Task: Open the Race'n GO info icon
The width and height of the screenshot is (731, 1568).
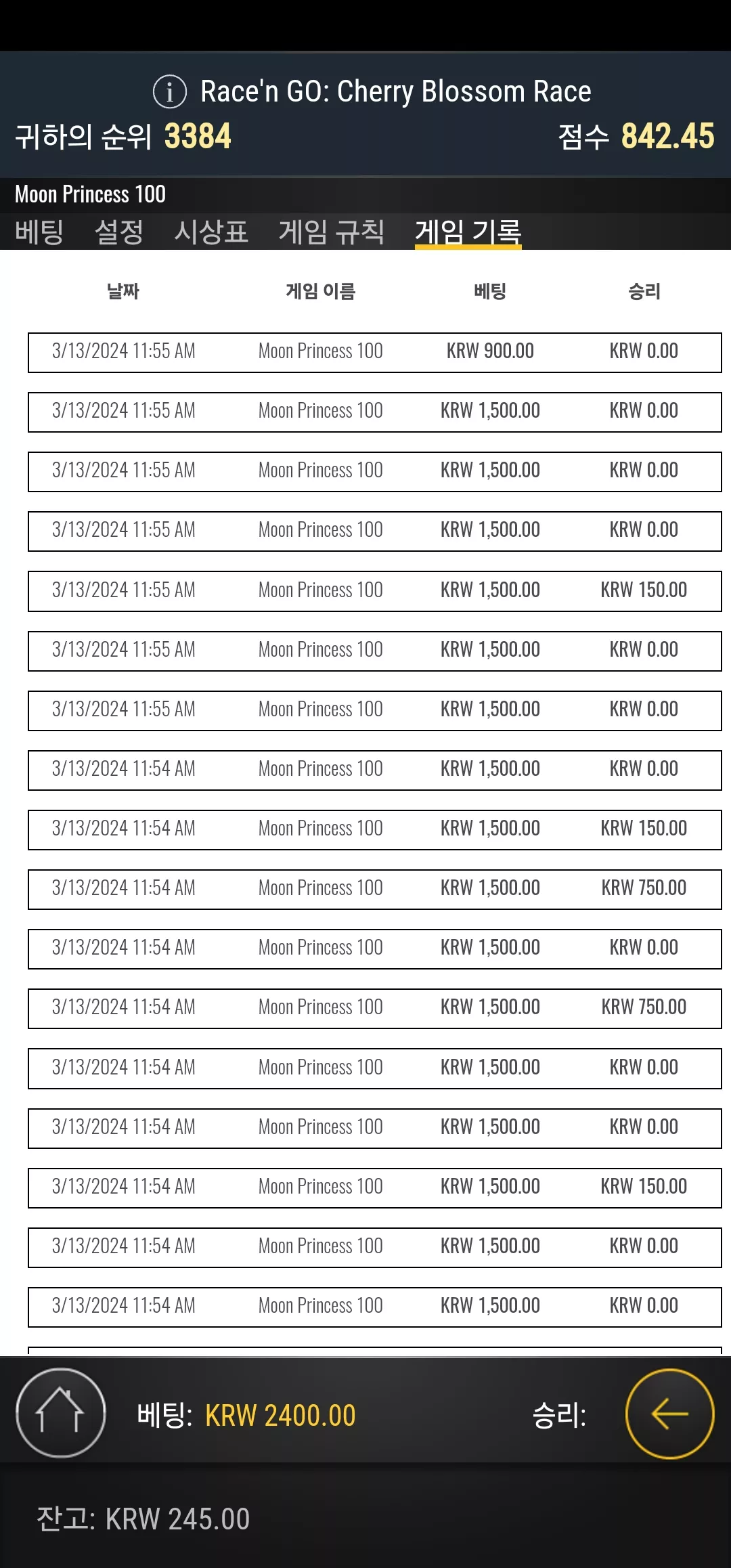Action: point(169,91)
